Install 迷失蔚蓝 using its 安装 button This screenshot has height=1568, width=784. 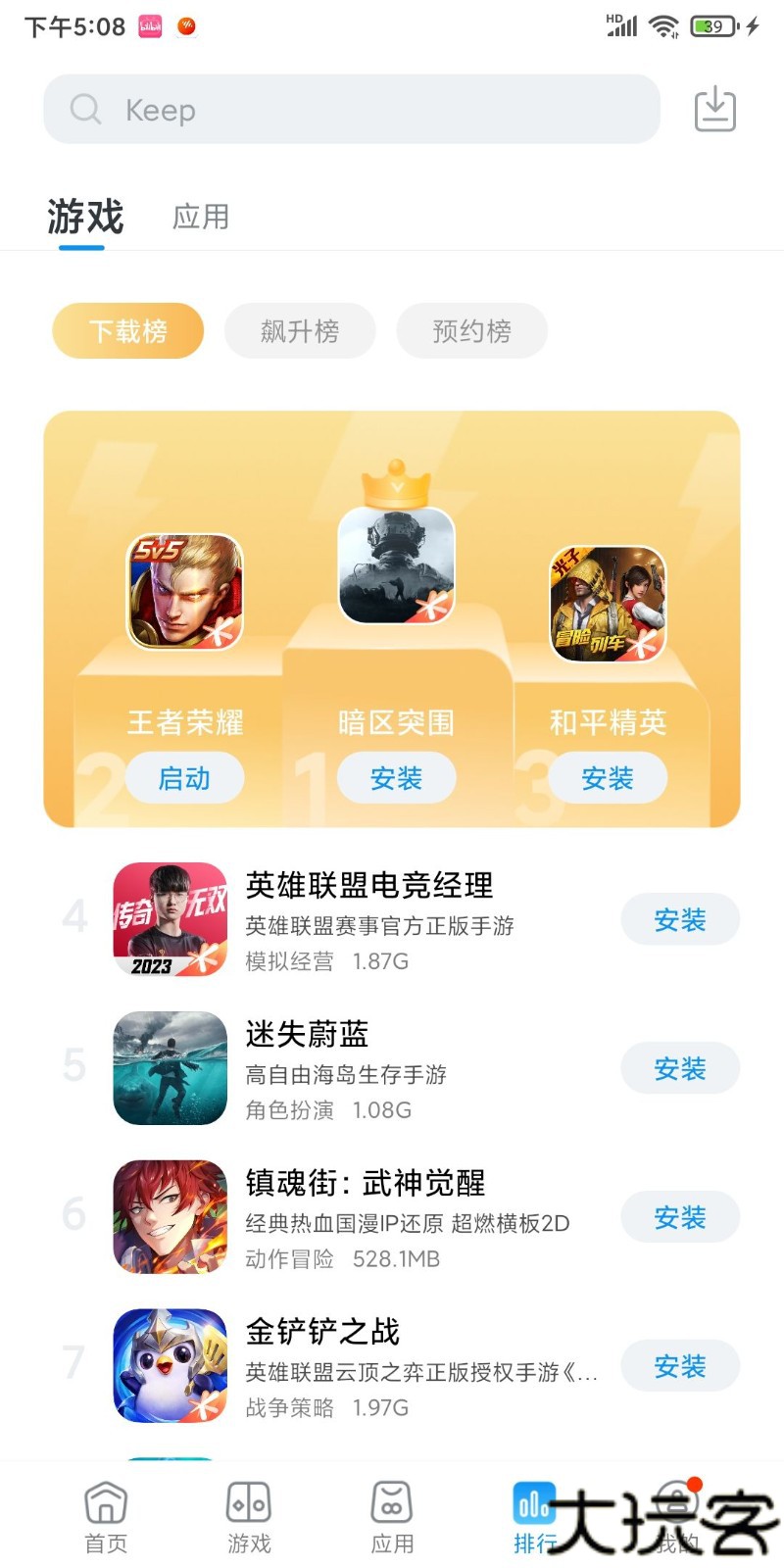point(680,1068)
